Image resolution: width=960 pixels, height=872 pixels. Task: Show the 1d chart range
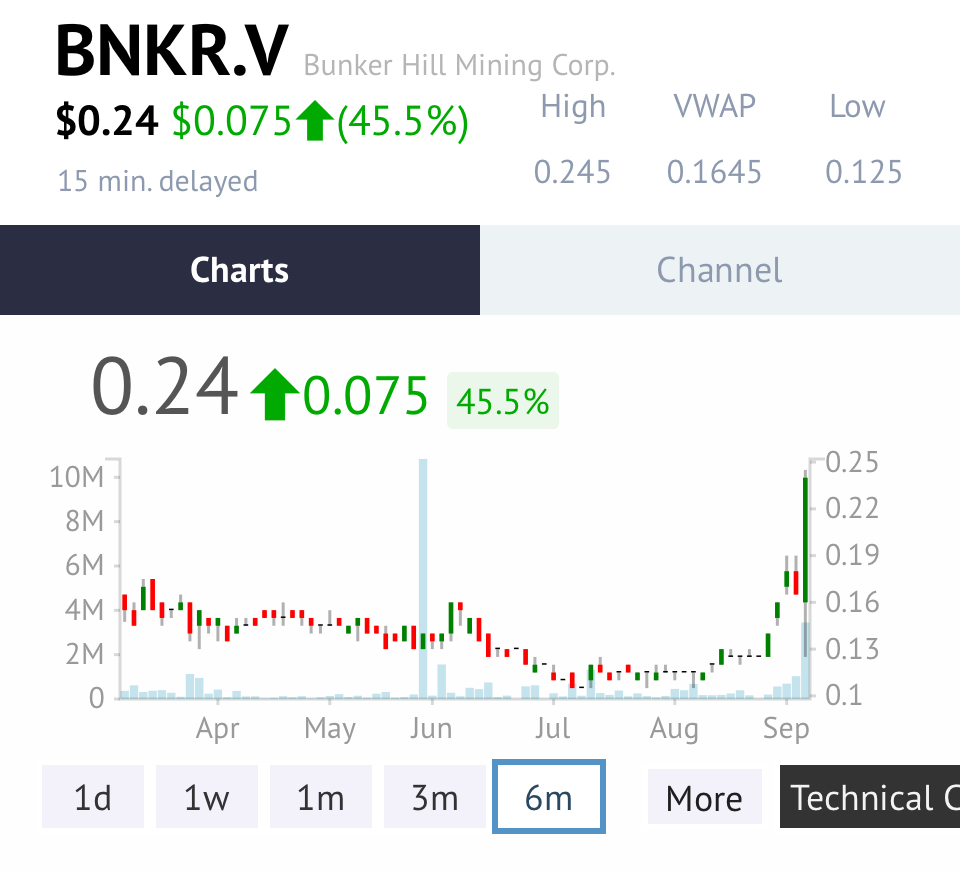coord(93,797)
